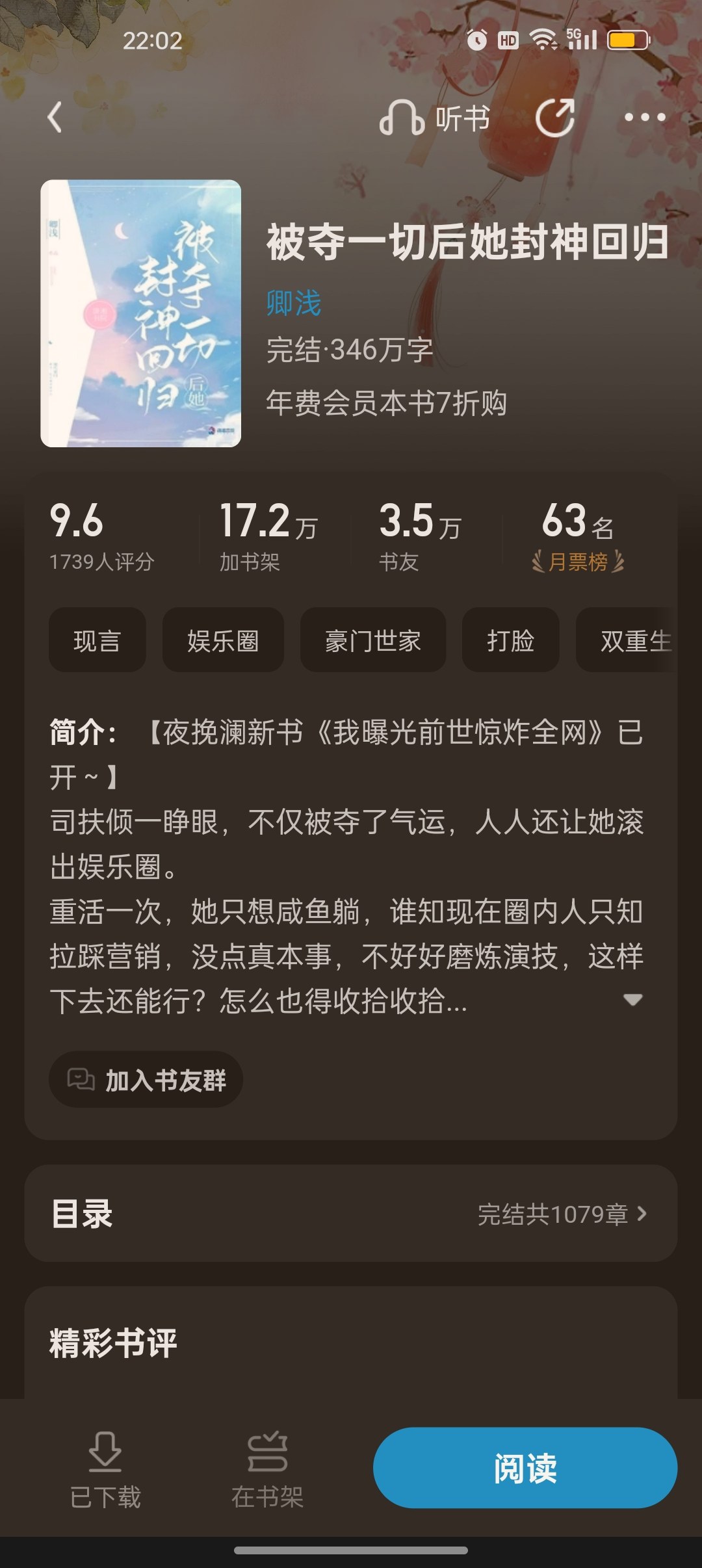Viewport: 702px width, 1568px height.
Task: Start the 听书 audiobook mode
Action: (434, 118)
